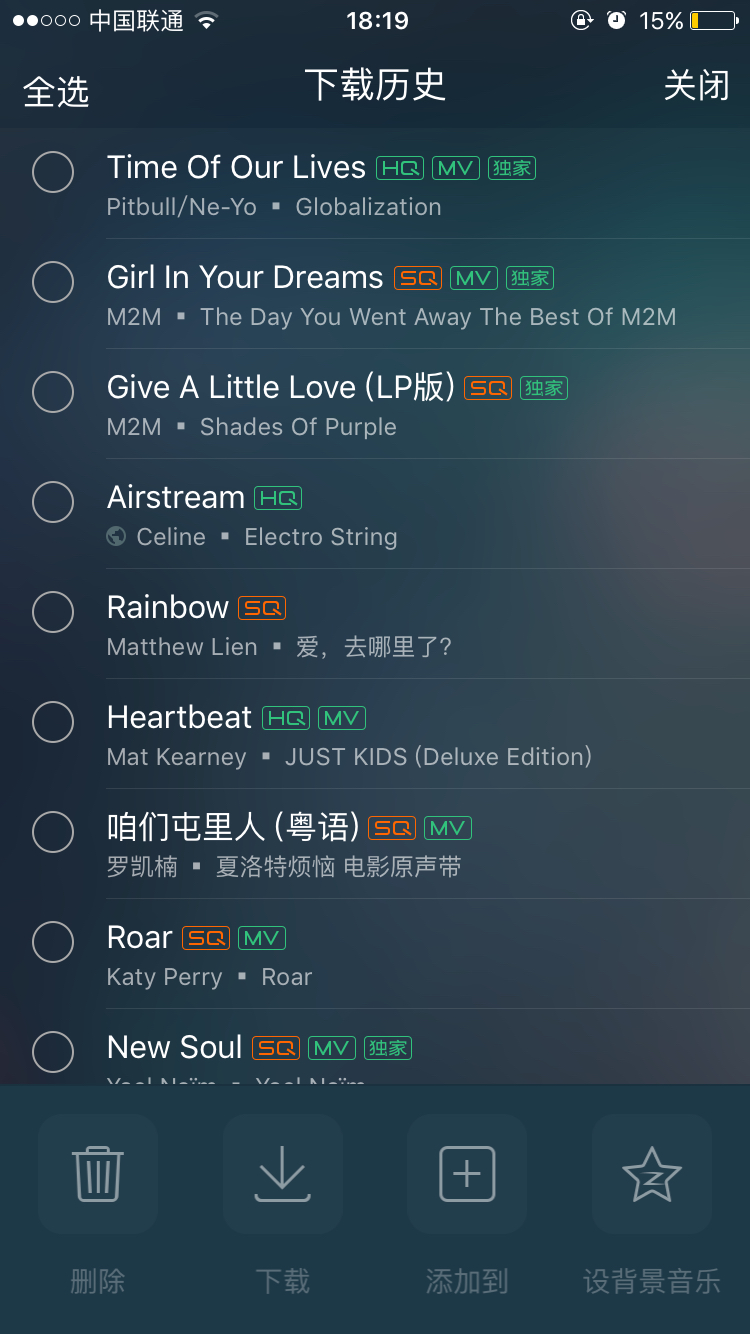This screenshot has width=750, height=1334.
Task: Tap the 下载 download button
Action: (x=283, y=1174)
